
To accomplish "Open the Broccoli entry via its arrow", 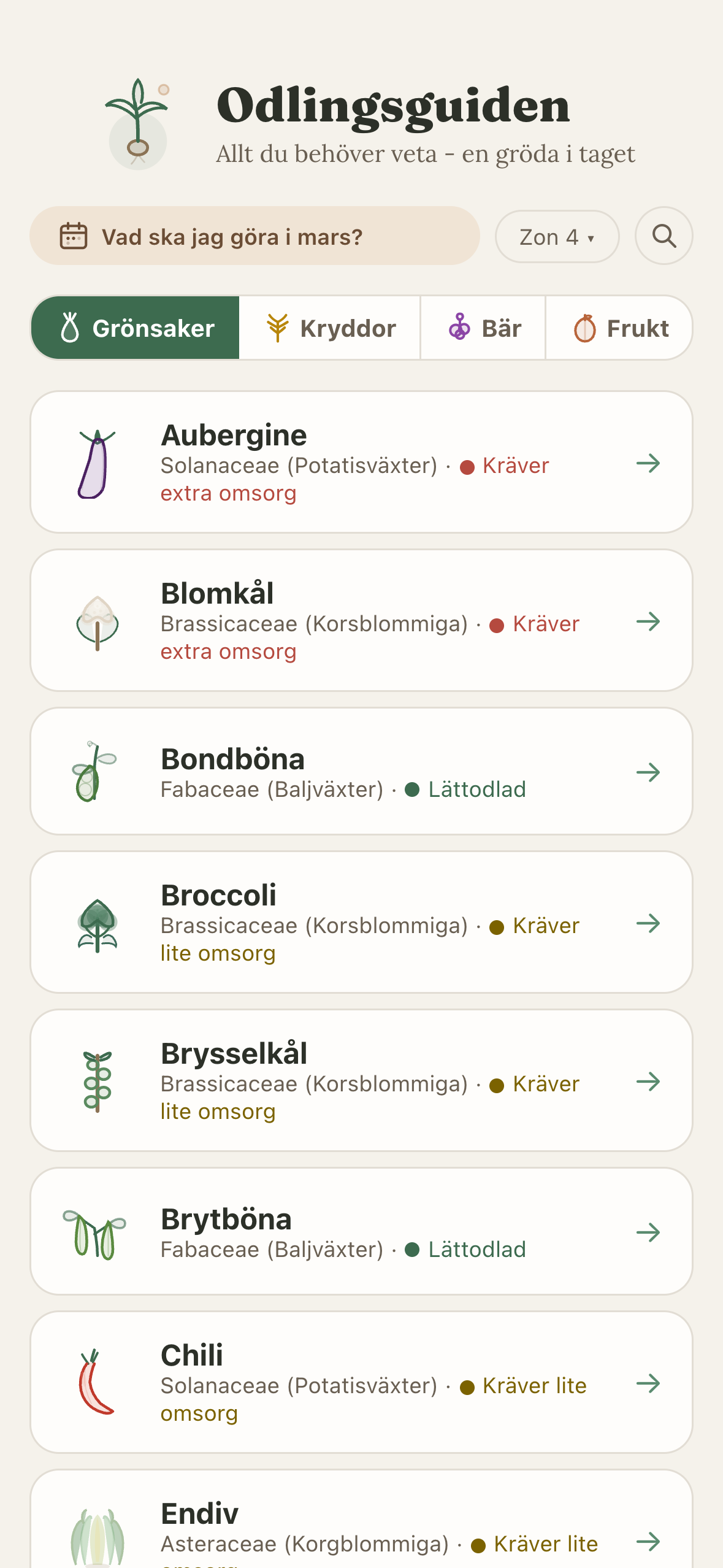I will click(x=649, y=924).
